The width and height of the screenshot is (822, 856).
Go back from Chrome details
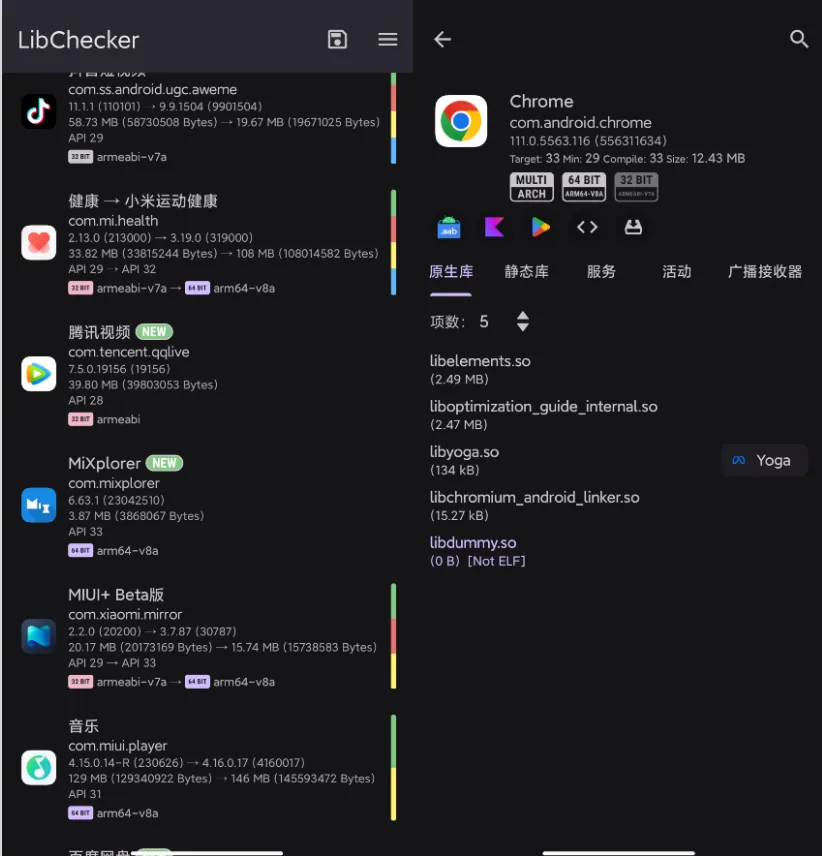tap(442, 39)
